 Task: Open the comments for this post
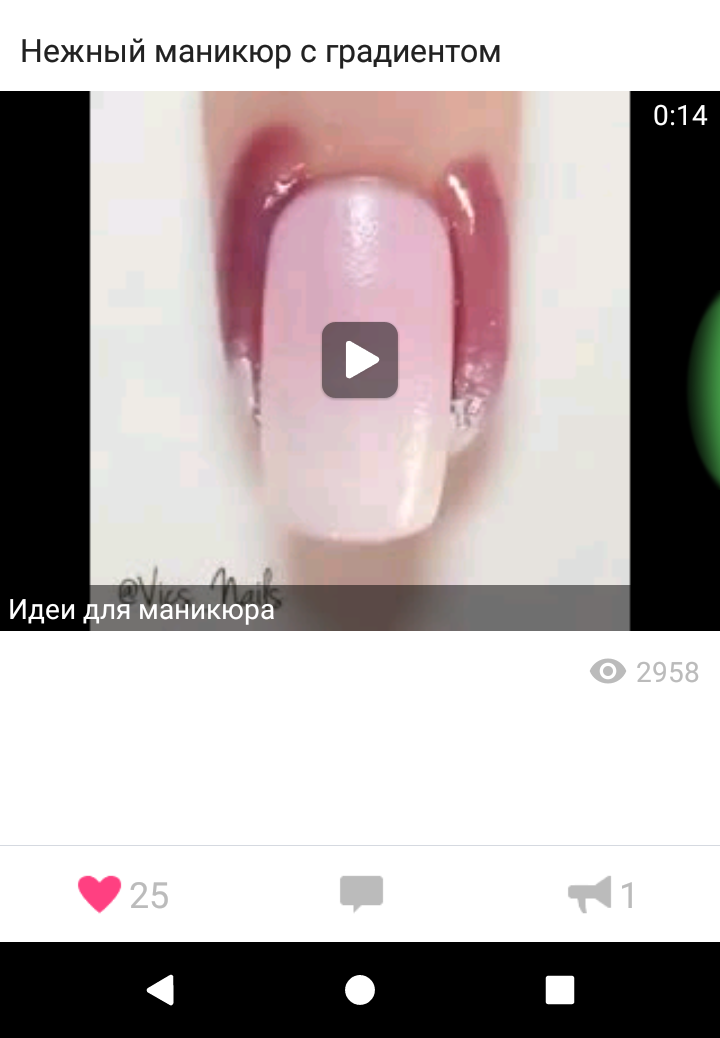(361, 893)
